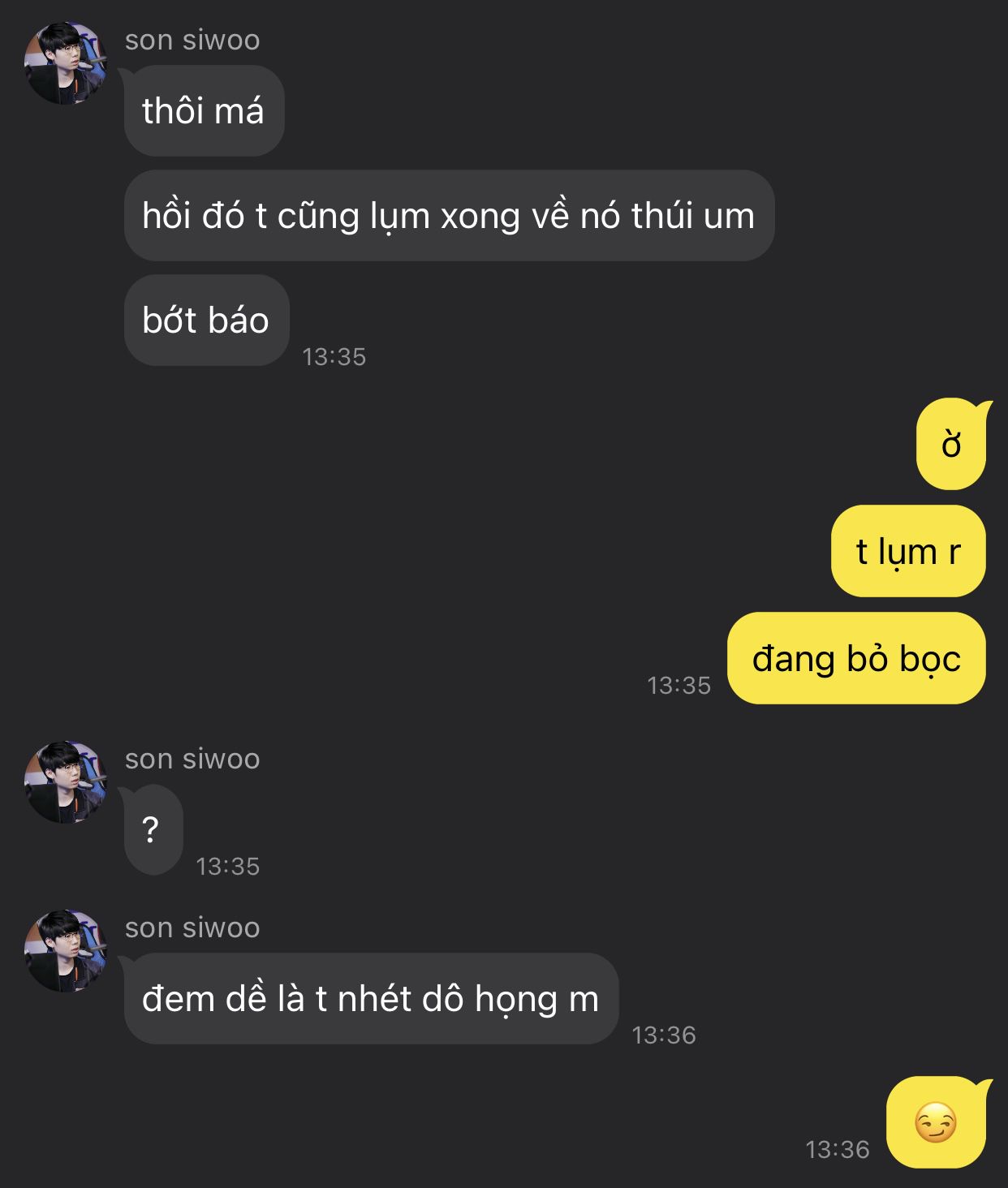Open son siwoo's avatar beside "thôi má"
The width and height of the screenshot is (1008, 1188).
coord(66,63)
